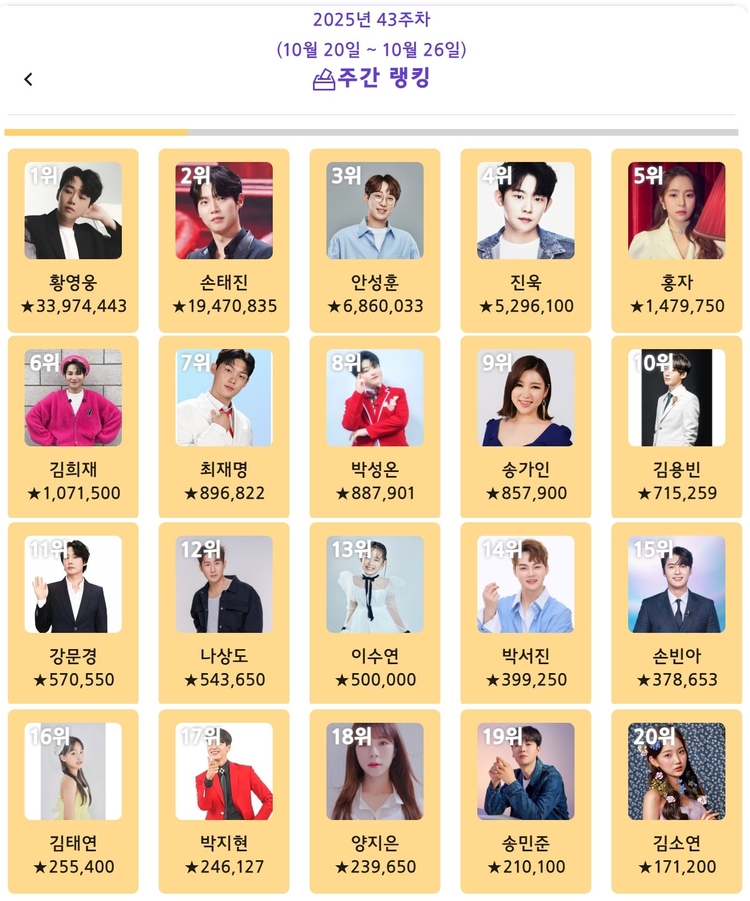Tap the 나상도 card
Viewport: 750px width, 901px height.
click(x=224, y=613)
